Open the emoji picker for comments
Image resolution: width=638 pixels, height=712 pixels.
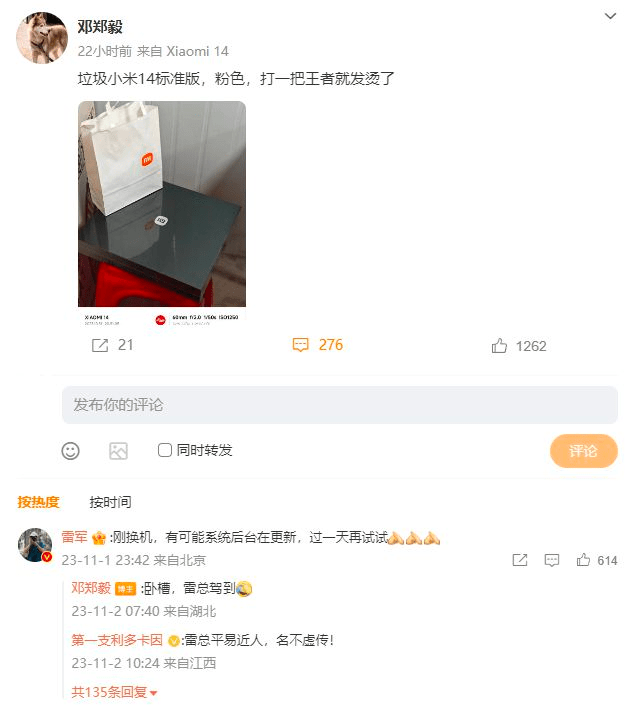point(70,451)
